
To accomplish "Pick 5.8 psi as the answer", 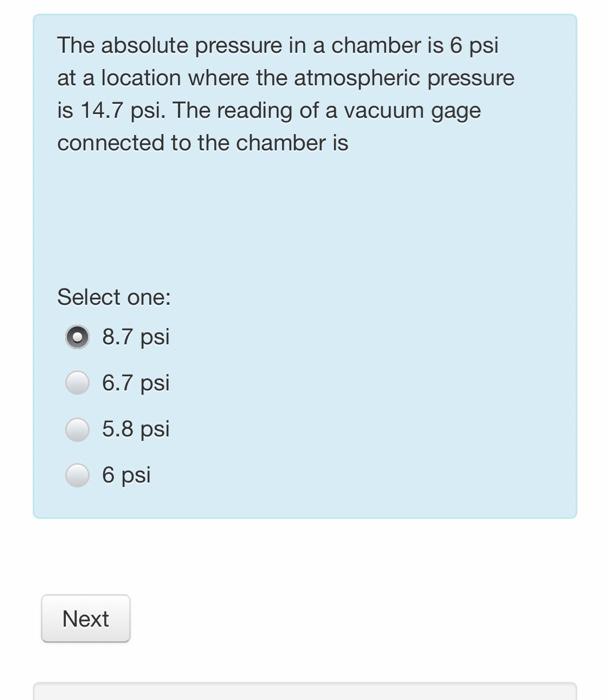I will pos(78,429).
